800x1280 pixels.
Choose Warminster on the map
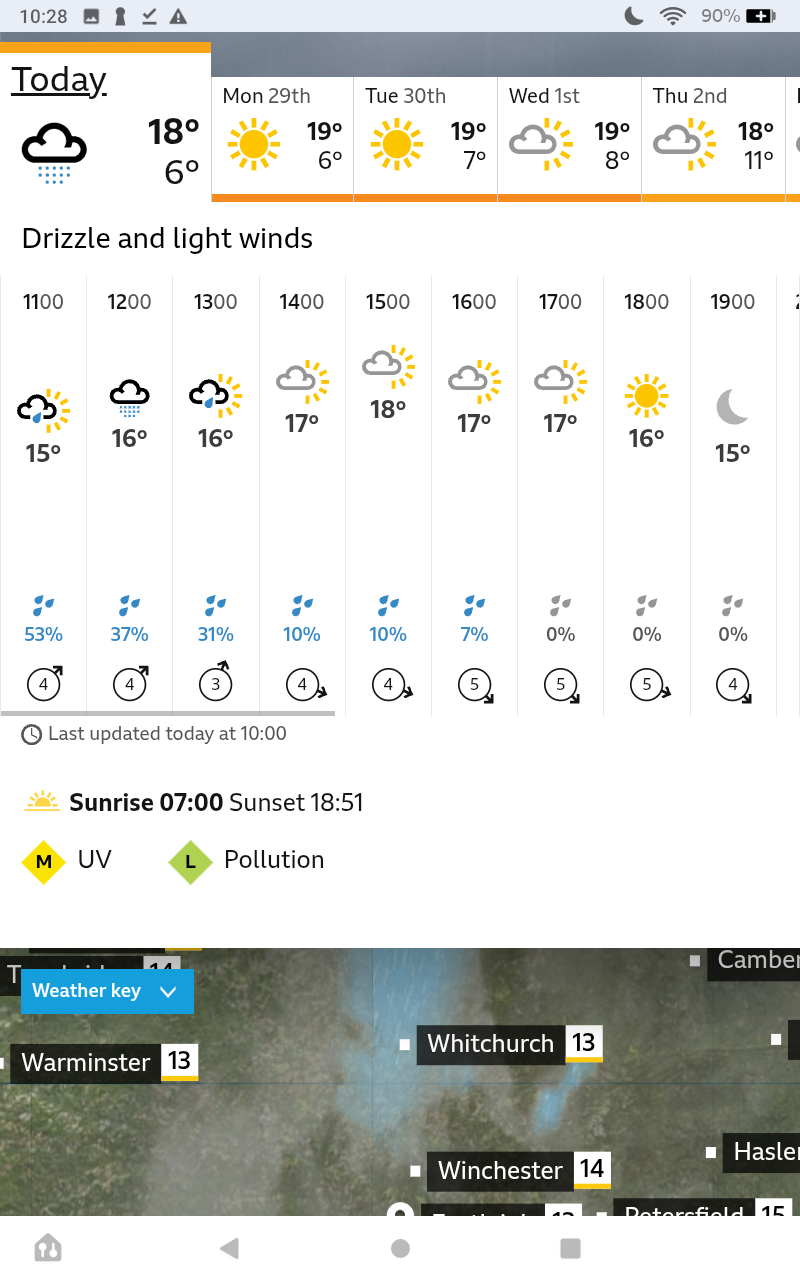tap(87, 1062)
